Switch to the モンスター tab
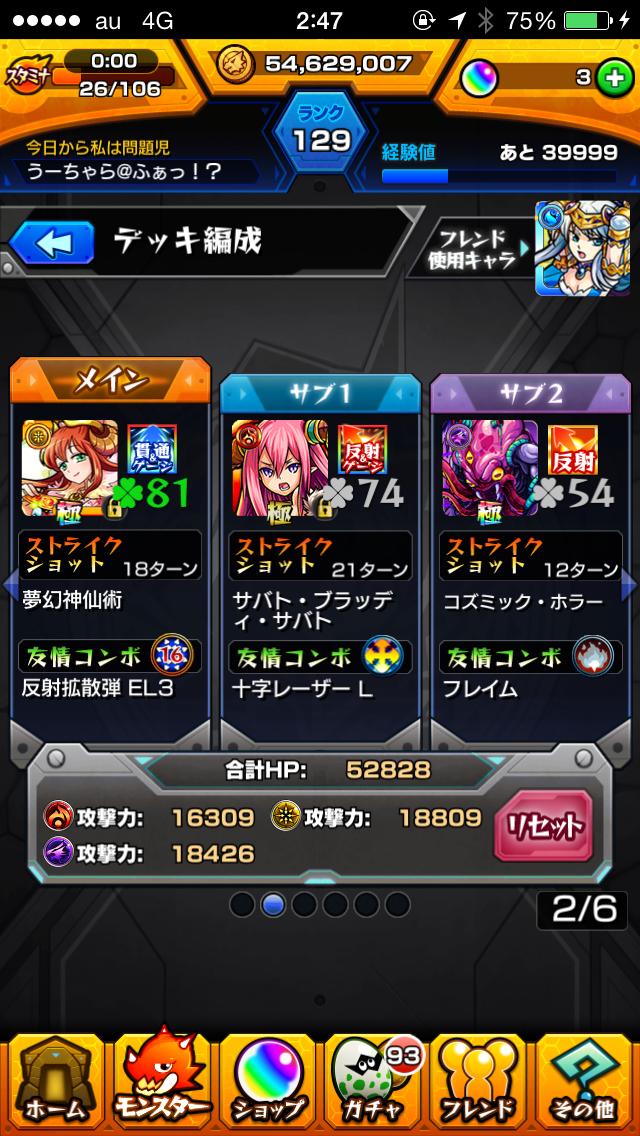The image size is (640, 1136). 160,1084
